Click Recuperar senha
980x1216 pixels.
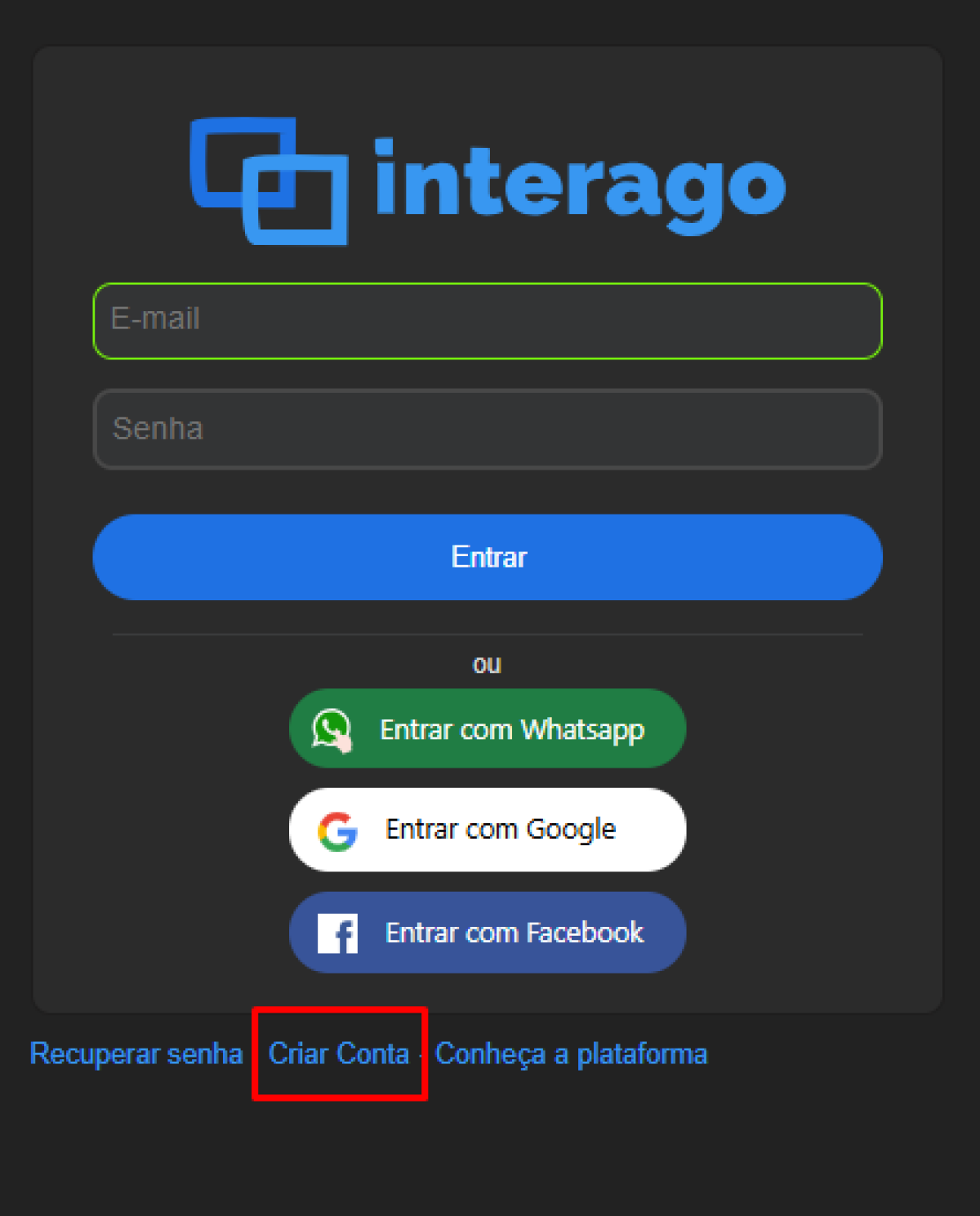(x=136, y=1053)
